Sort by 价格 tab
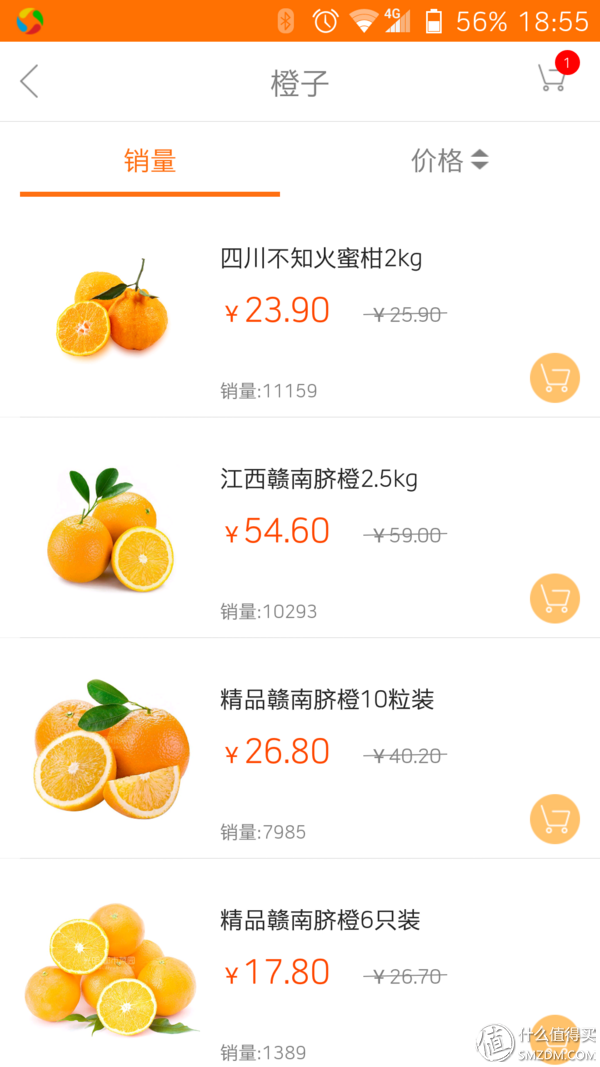 (x=449, y=160)
